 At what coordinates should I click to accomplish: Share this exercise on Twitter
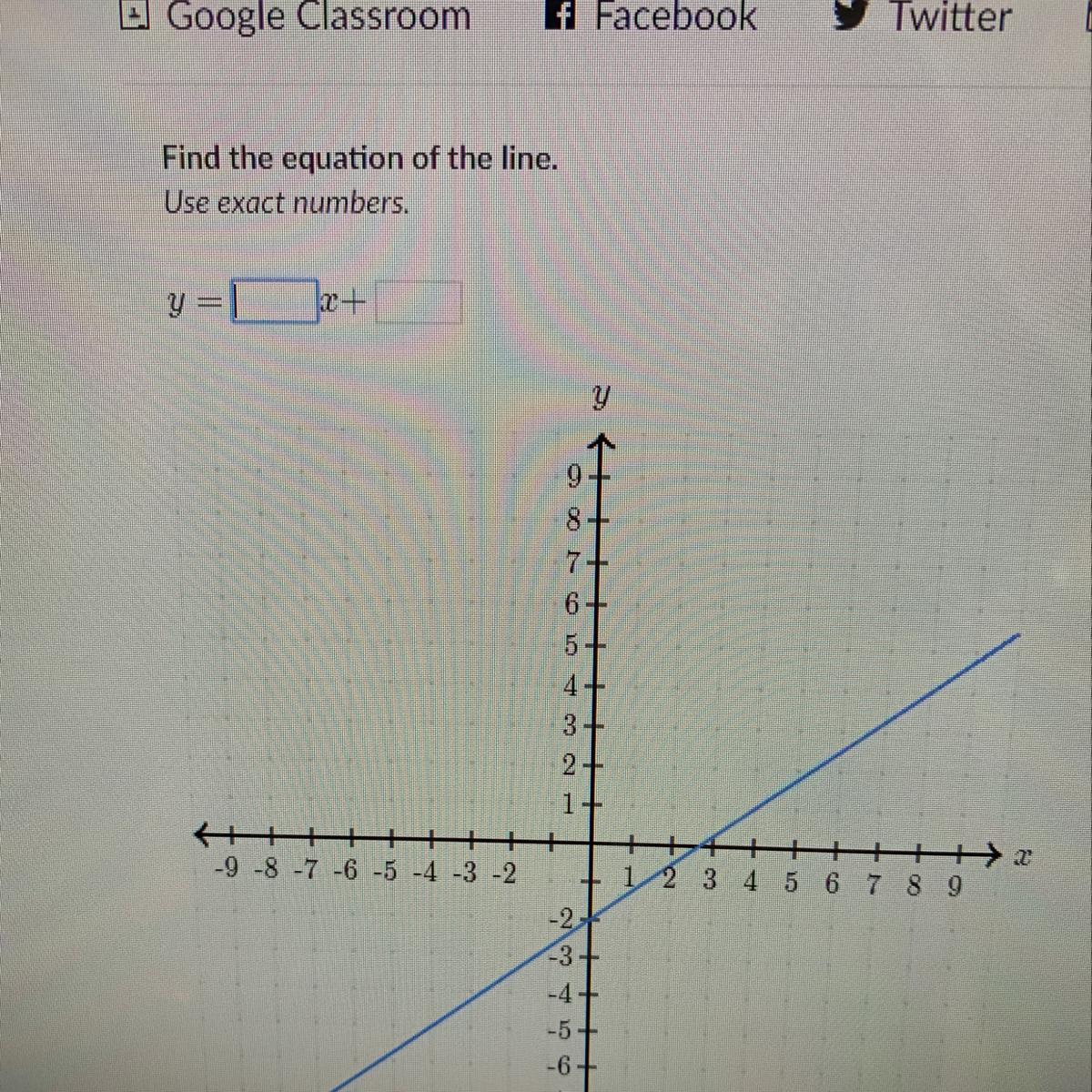click(925, 15)
